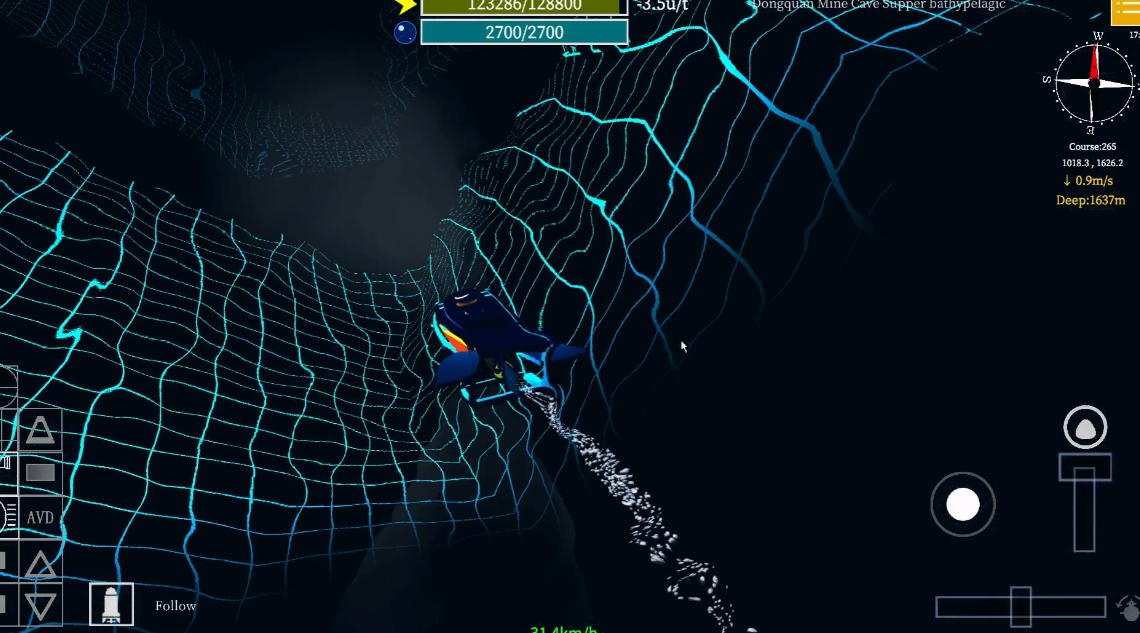Tap the horizontal steering slider
The height and width of the screenshot is (633, 1140).
point(1020,607)
